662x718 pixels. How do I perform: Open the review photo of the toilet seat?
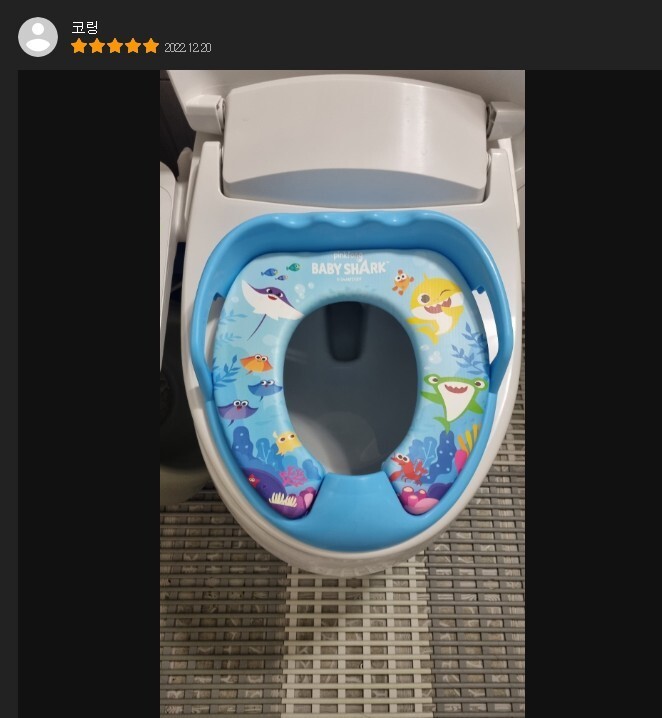[342, 394]
